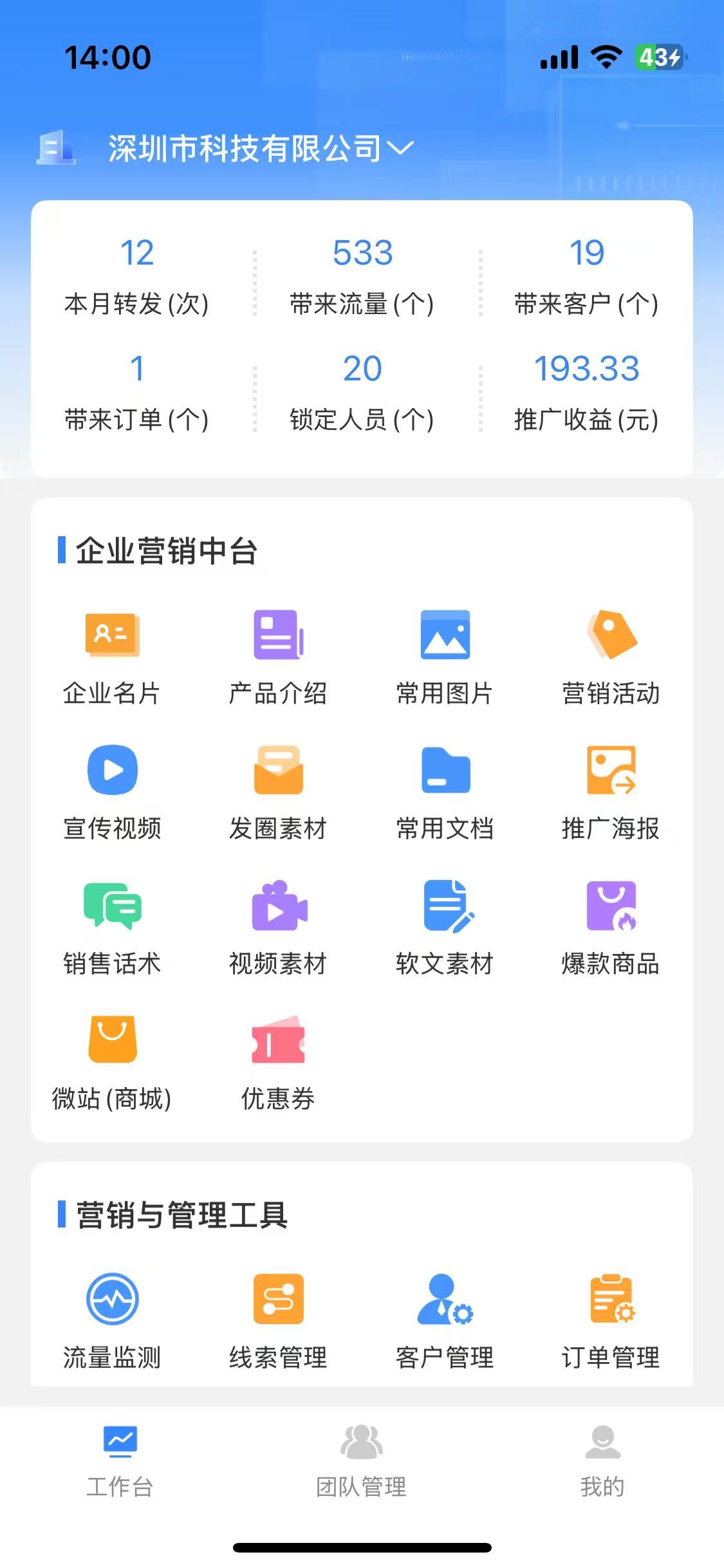This screenshot has width=724, height=1568.
Task: Browse 视频素材 video material
Action: click(x=278, y=927)
